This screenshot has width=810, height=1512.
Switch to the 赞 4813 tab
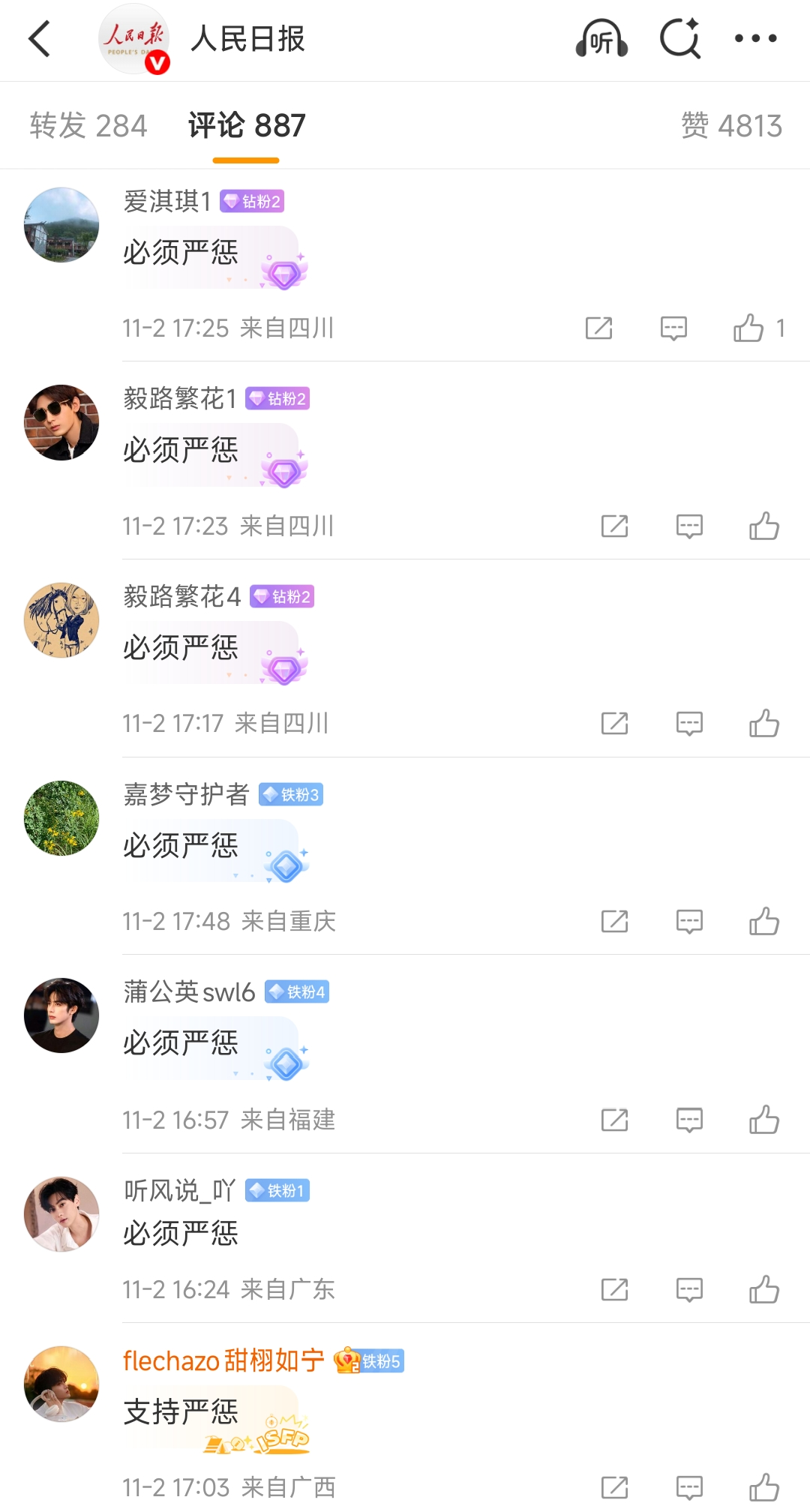(x=733, y=125)
